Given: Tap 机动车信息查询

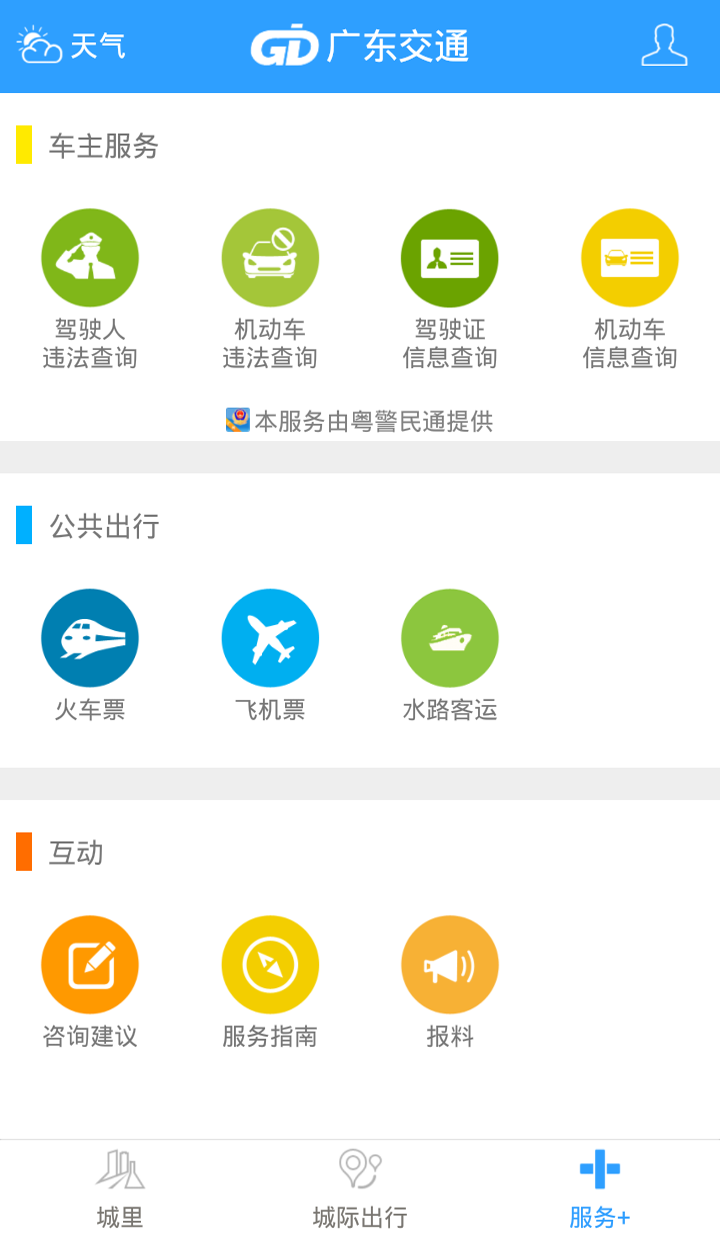Looking at the screenshot, I should pos(630,290).
